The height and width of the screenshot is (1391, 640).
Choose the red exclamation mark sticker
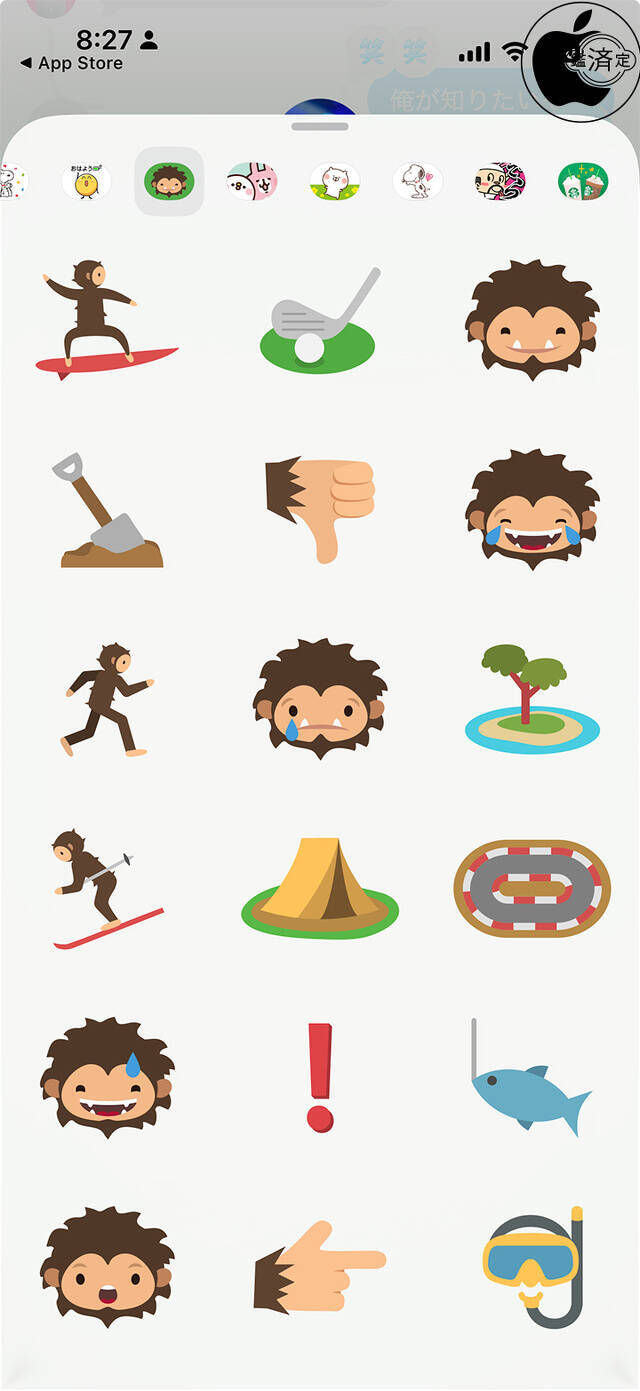(320, 1076)
